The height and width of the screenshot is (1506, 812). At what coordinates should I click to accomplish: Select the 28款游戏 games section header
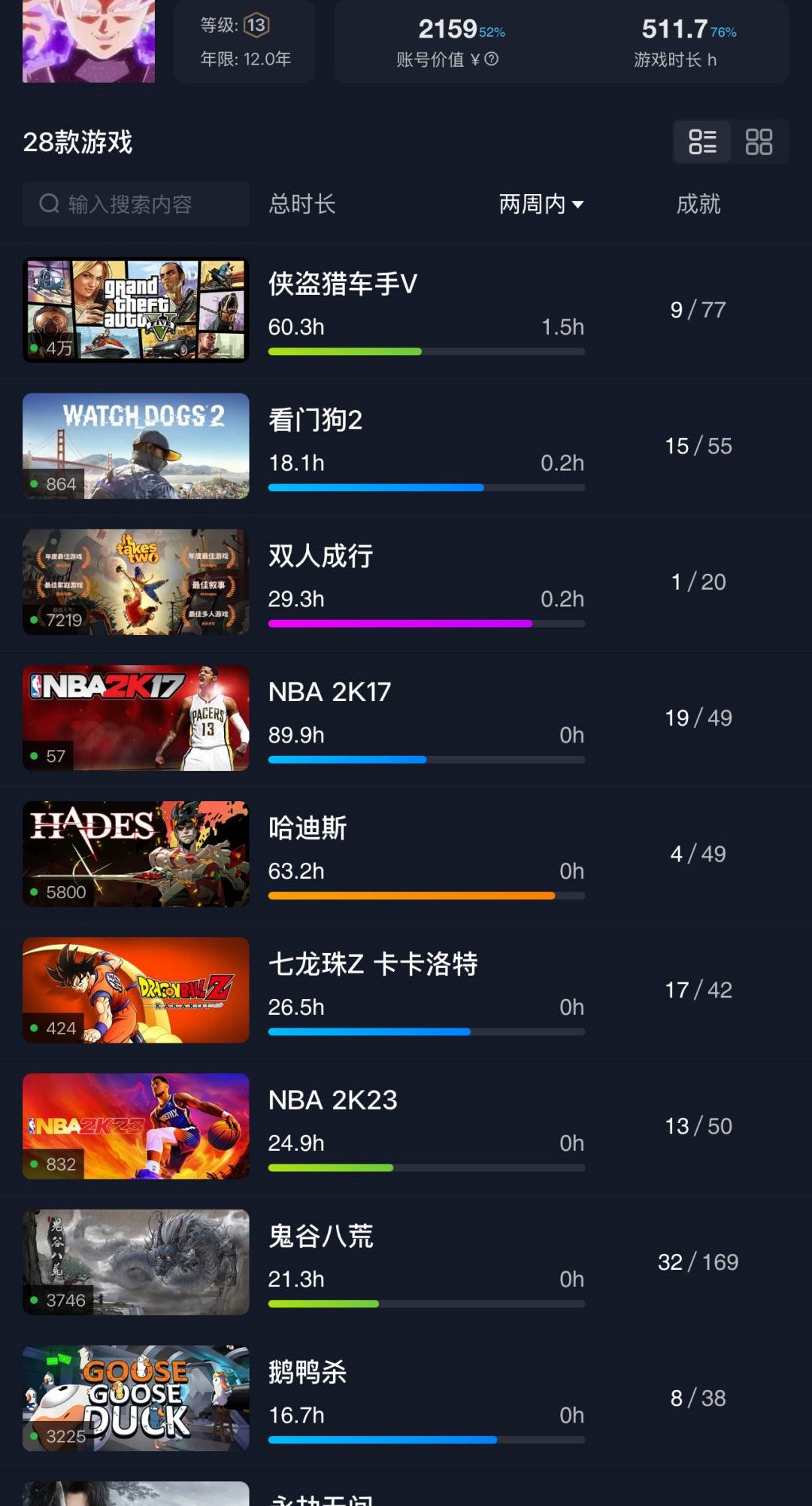coord(78,141)
